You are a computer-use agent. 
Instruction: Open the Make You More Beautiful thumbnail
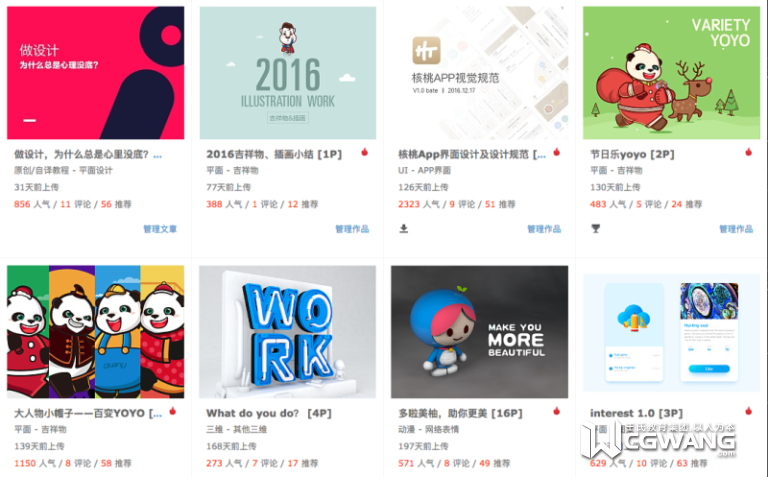(x=479, y=331)
